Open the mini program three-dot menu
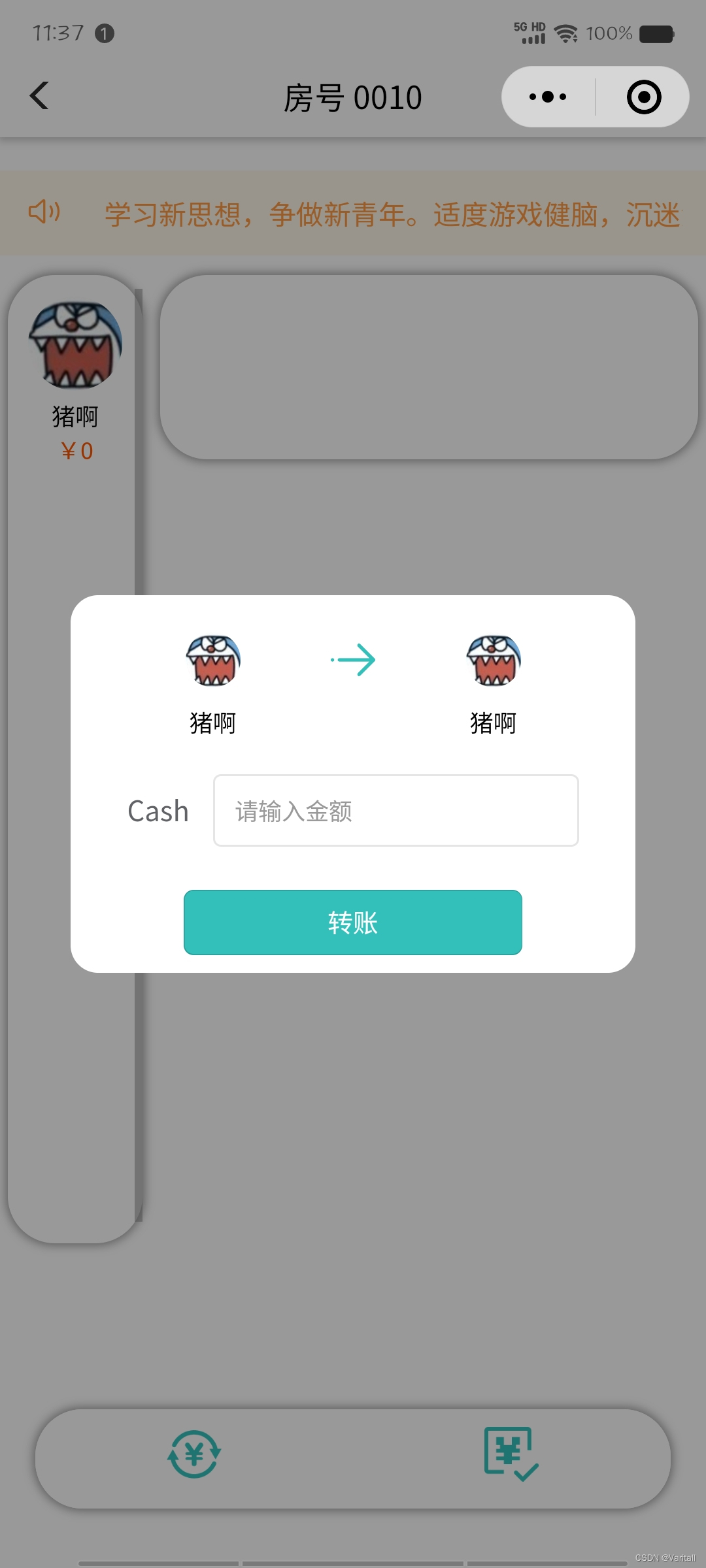The width and height of the screenshot is (706, 1568). (x=548, y=97)
